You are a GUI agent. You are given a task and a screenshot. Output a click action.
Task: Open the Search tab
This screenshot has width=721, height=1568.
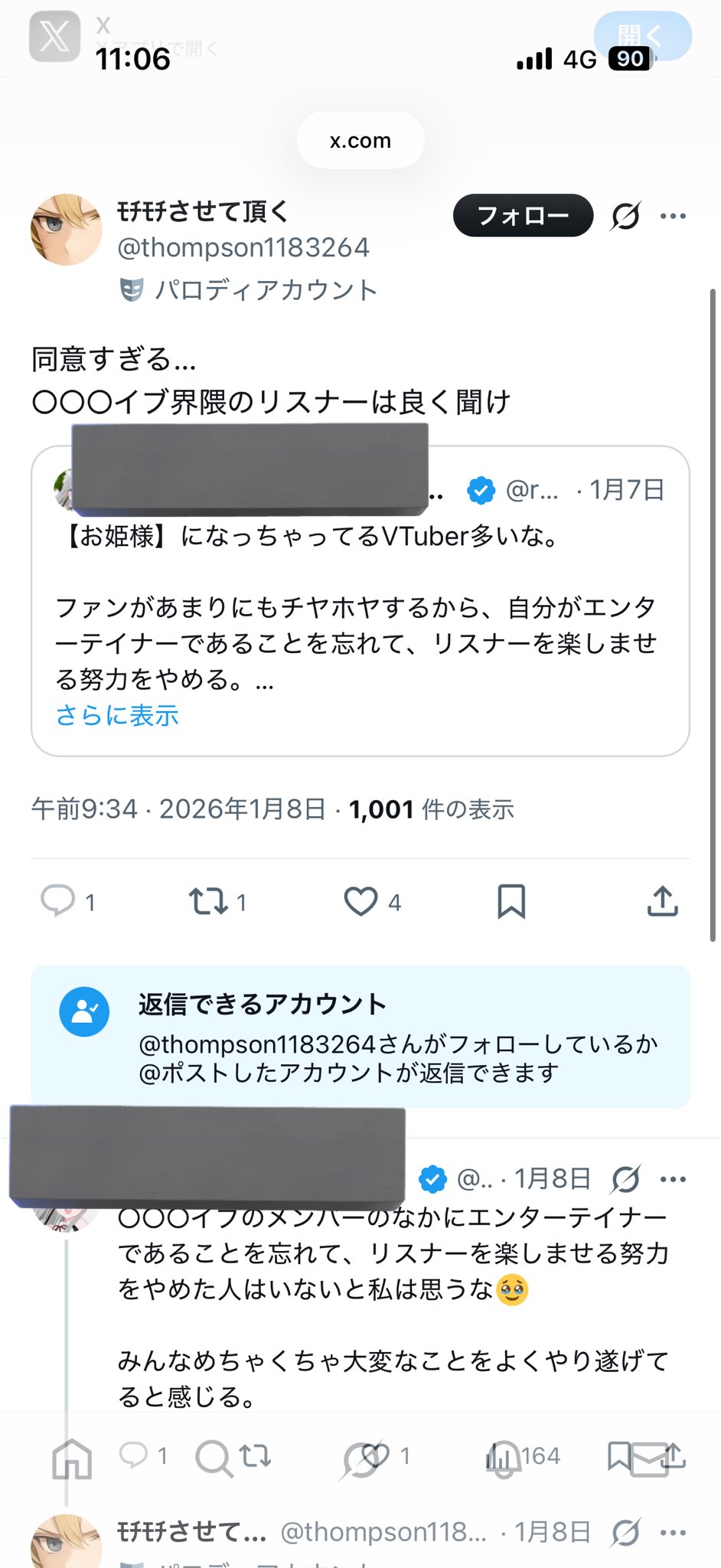[214, 1458]
